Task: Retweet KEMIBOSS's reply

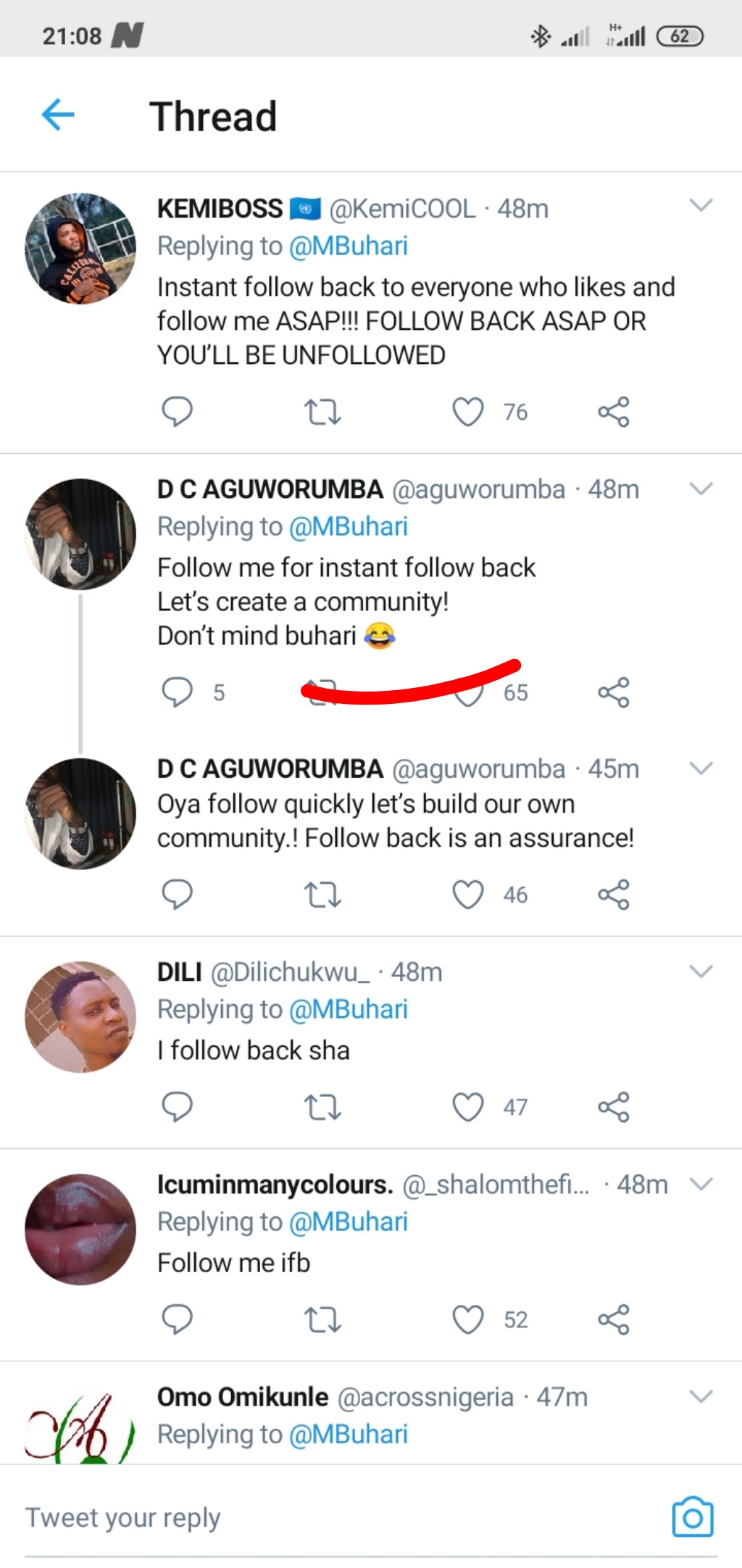Action: click(322, 412)
